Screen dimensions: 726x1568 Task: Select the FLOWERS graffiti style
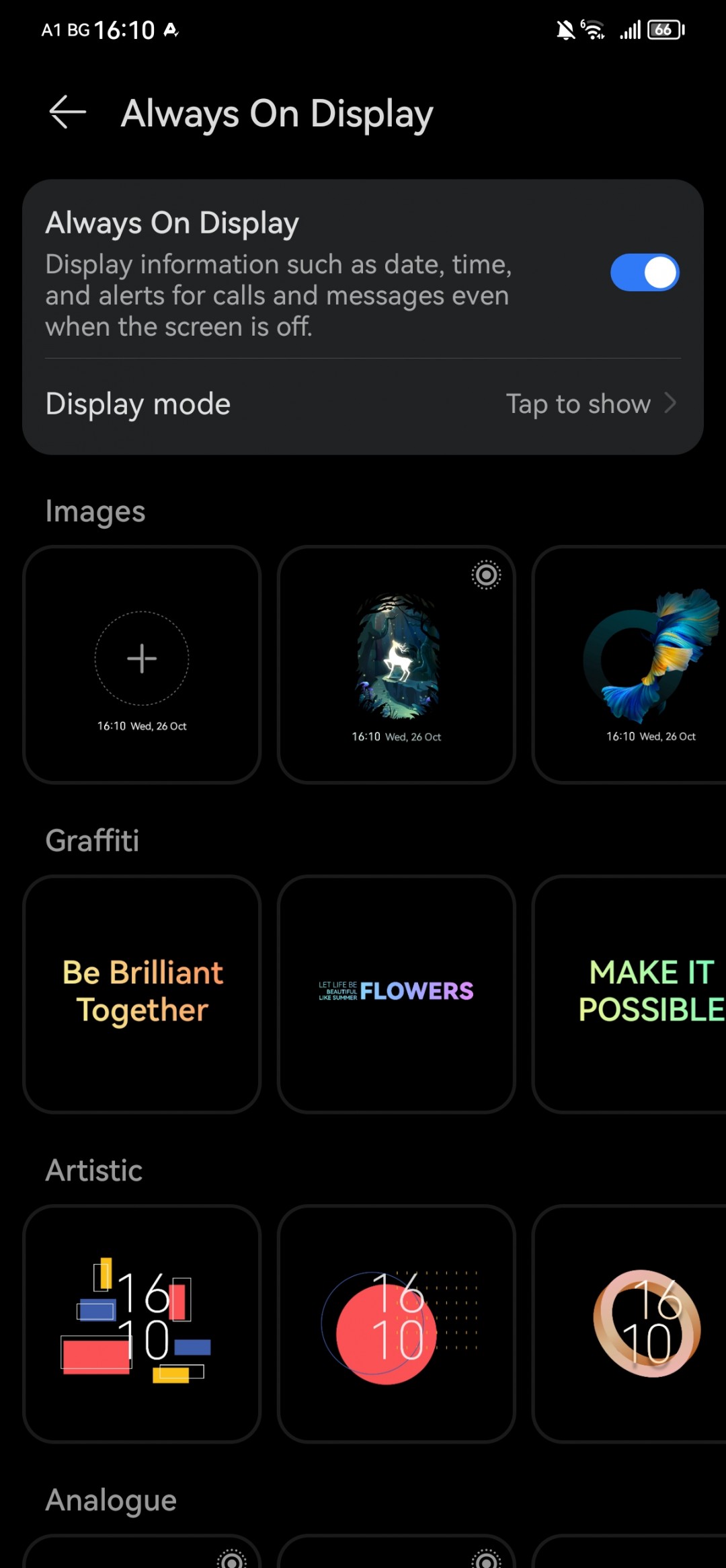pyautogui.click(x=397, y=994)
